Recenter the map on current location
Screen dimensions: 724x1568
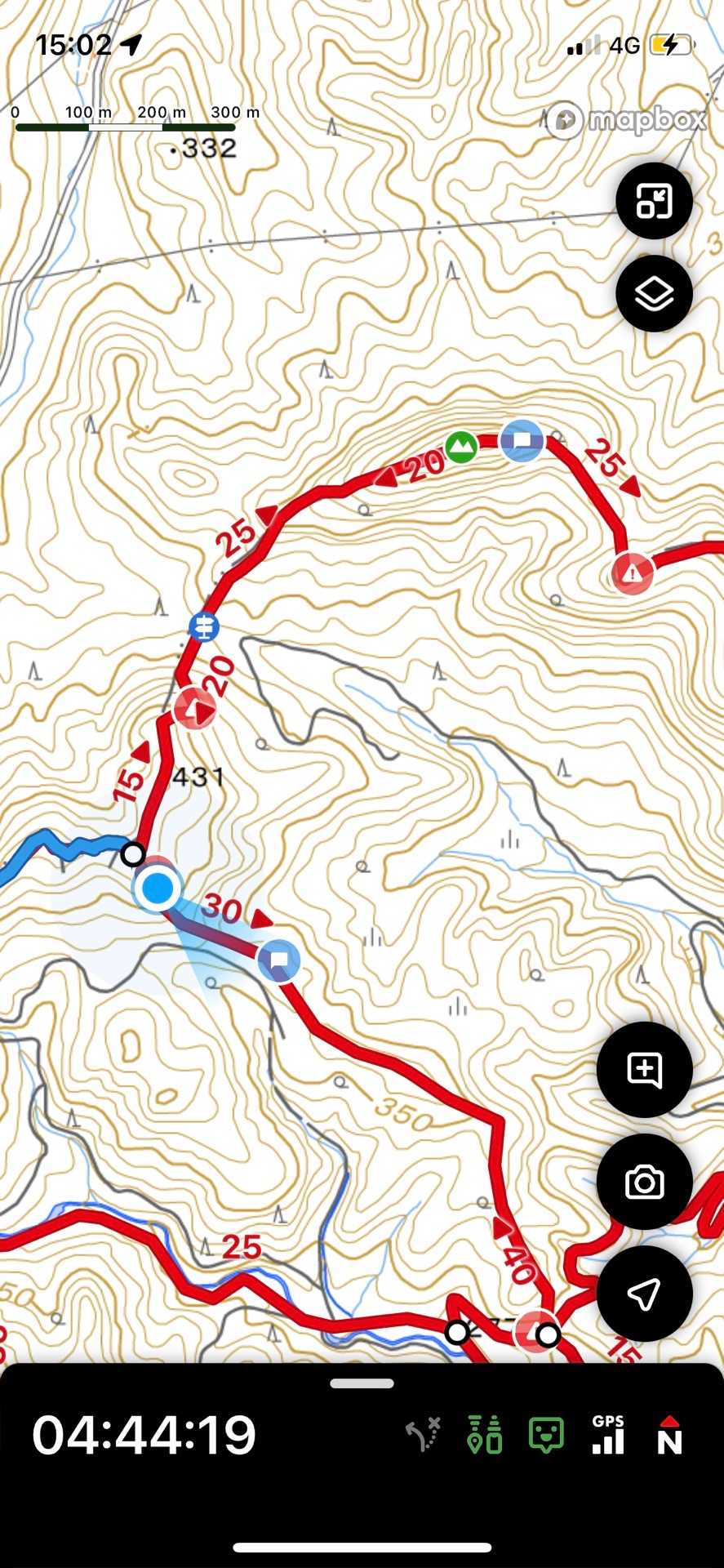tap(644, 1294)
